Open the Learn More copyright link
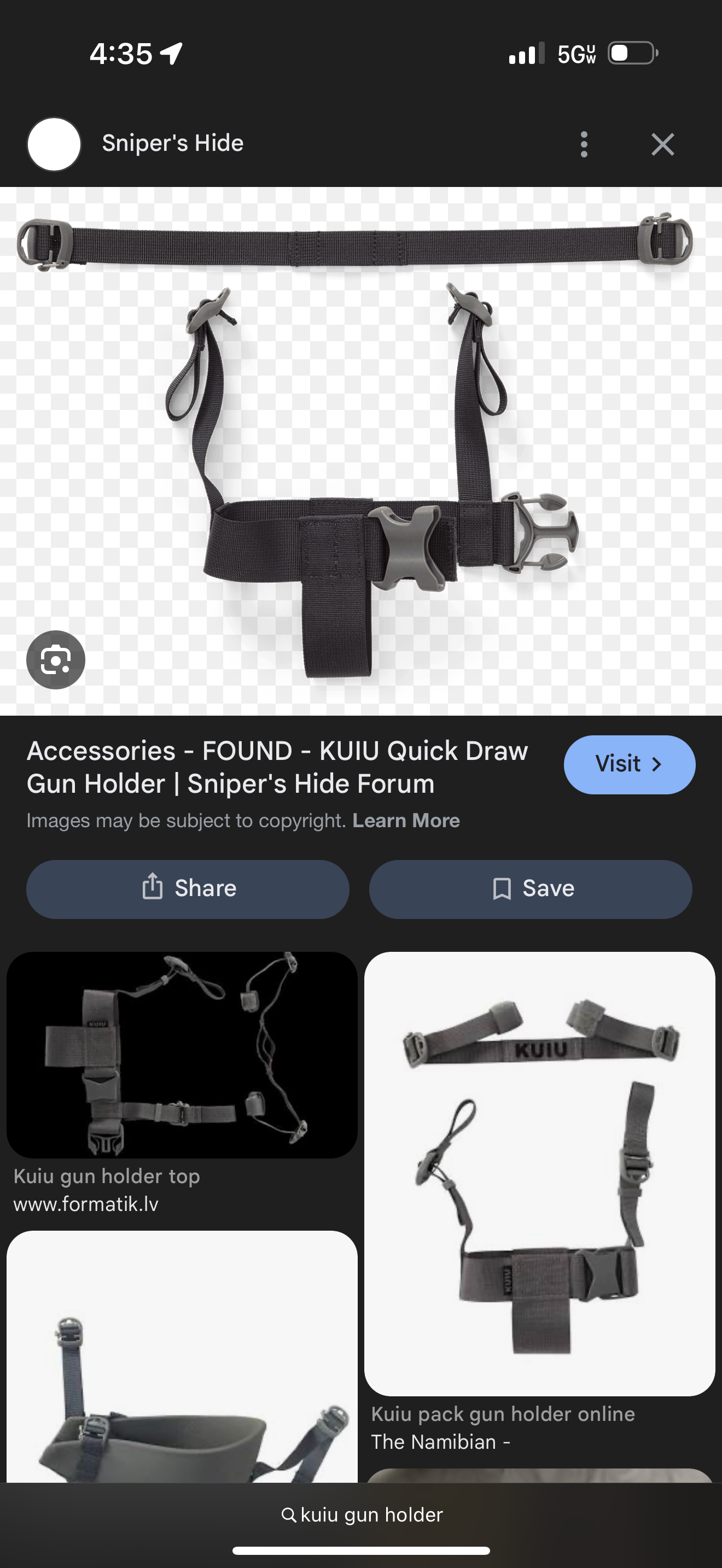The height and width of the screenshot is (1568, 722). point(406,821)
